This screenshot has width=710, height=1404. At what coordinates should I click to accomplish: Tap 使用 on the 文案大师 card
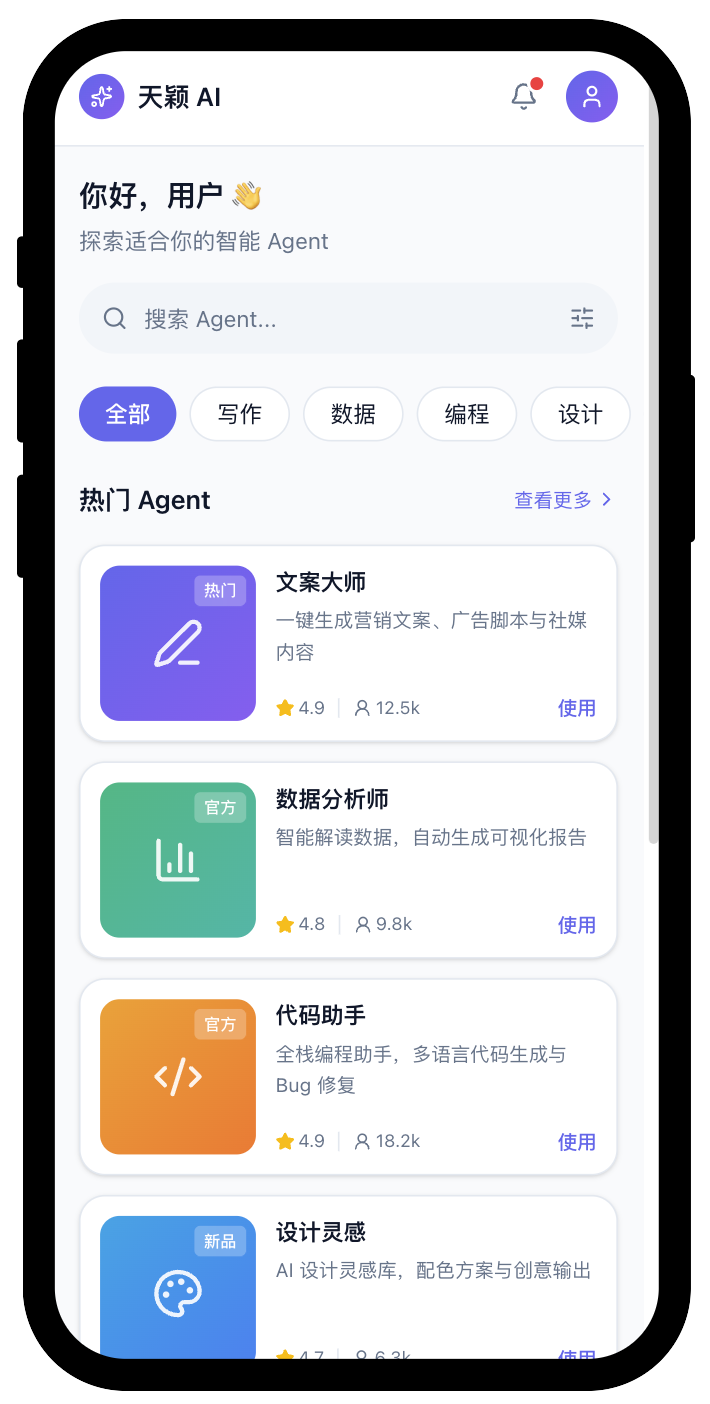[577, 708]
